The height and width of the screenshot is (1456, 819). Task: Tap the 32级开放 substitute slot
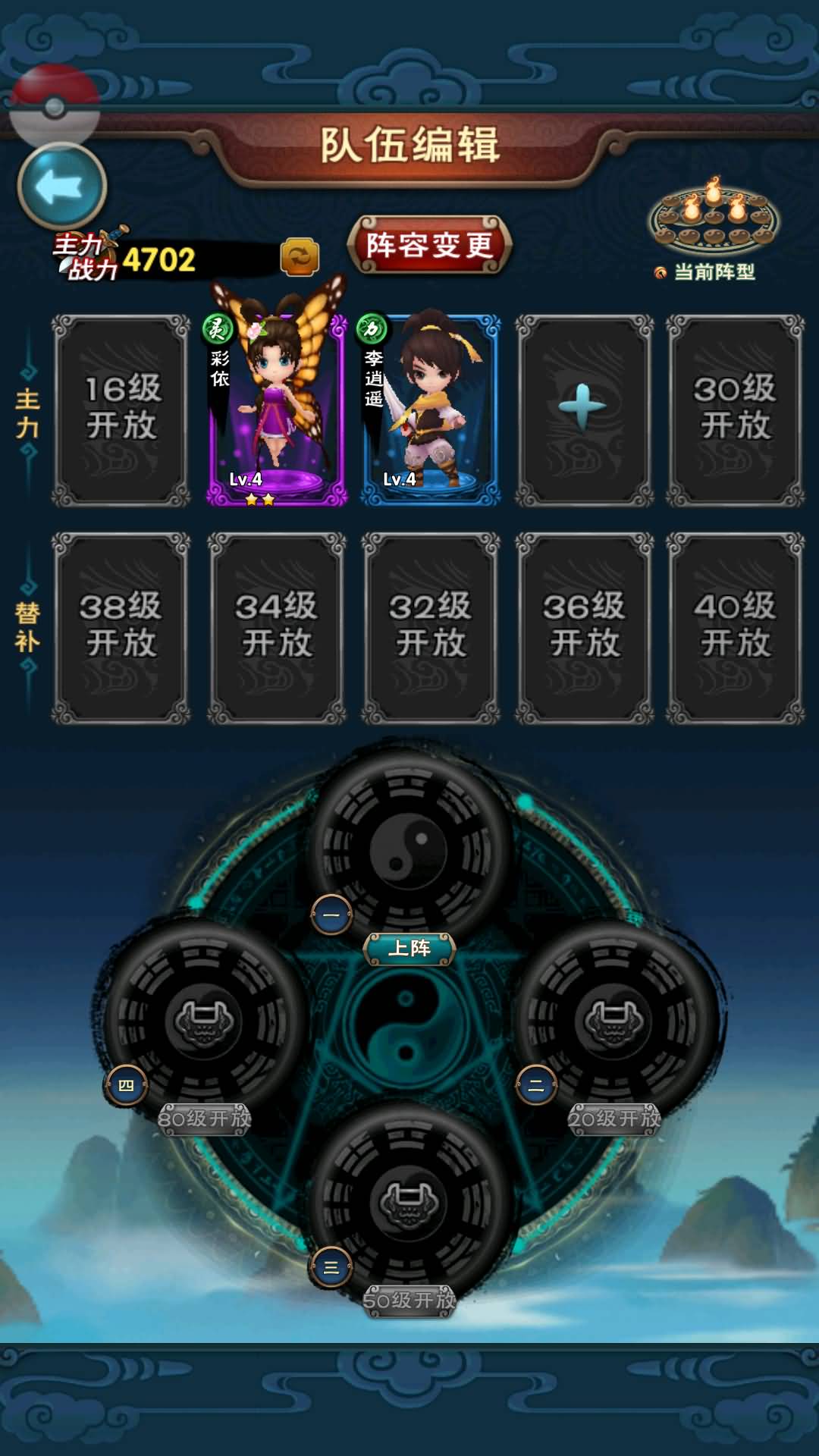[431, 627]
